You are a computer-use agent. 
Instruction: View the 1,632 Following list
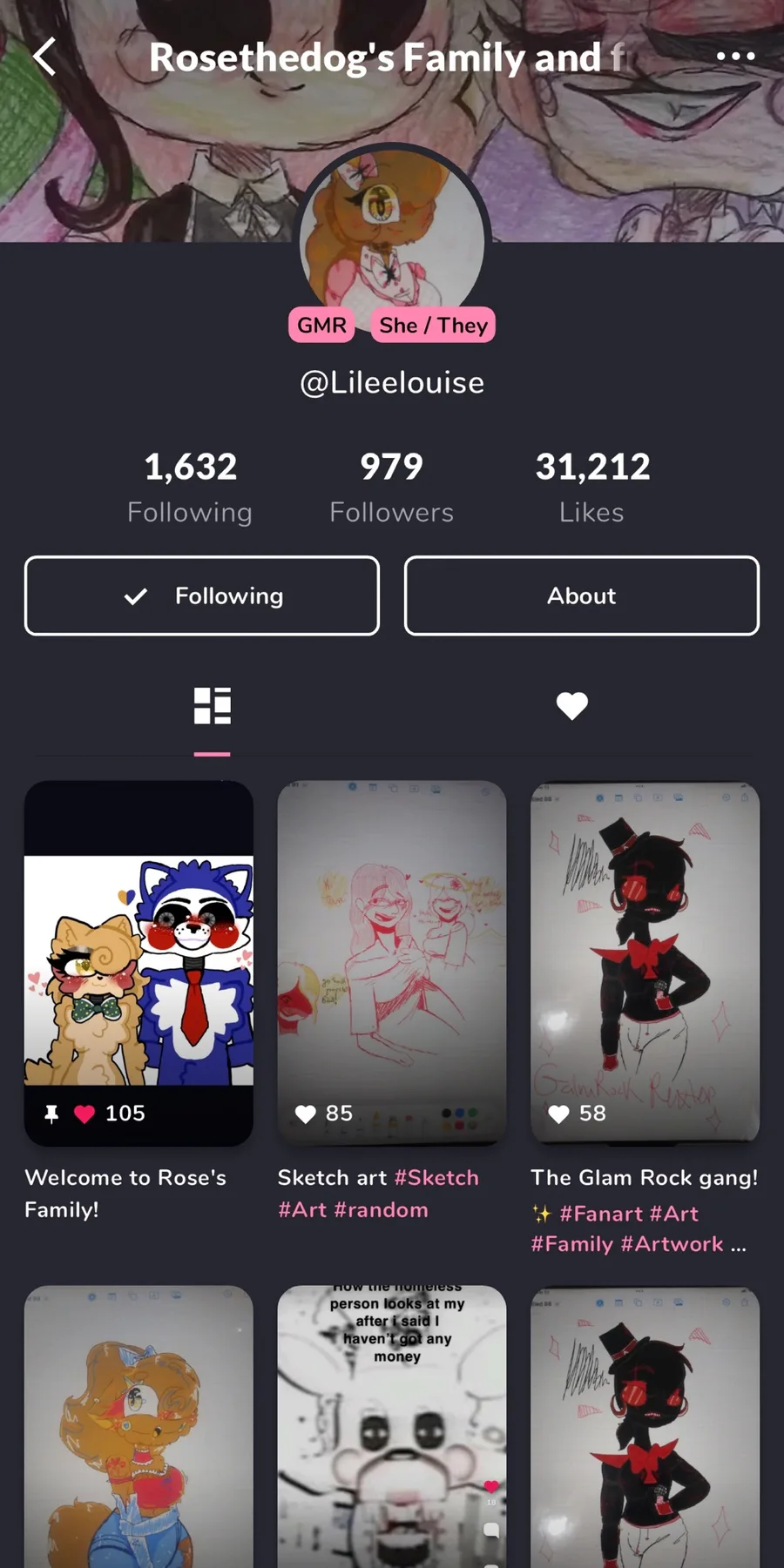tap(190, 487)
